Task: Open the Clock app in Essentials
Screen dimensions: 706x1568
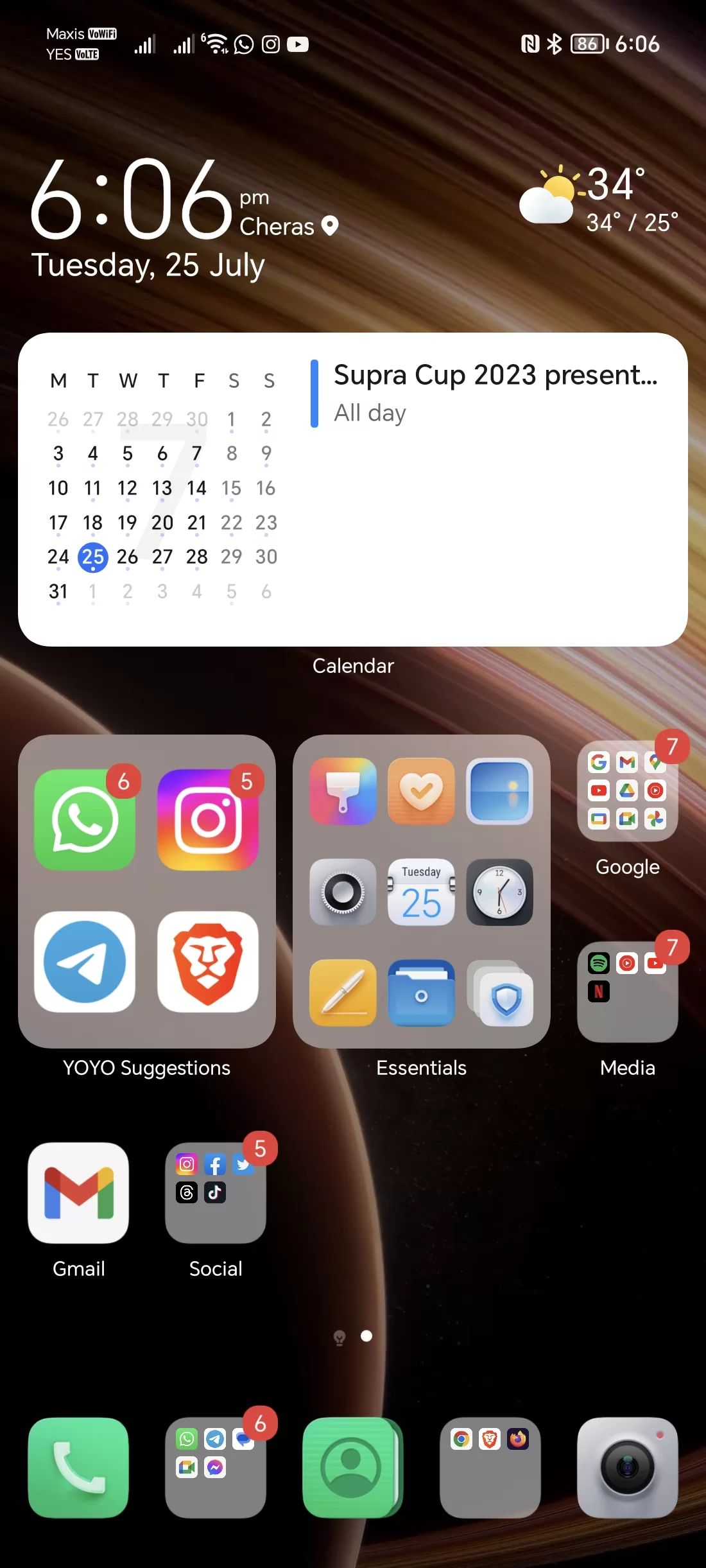Action: point(499,892)
